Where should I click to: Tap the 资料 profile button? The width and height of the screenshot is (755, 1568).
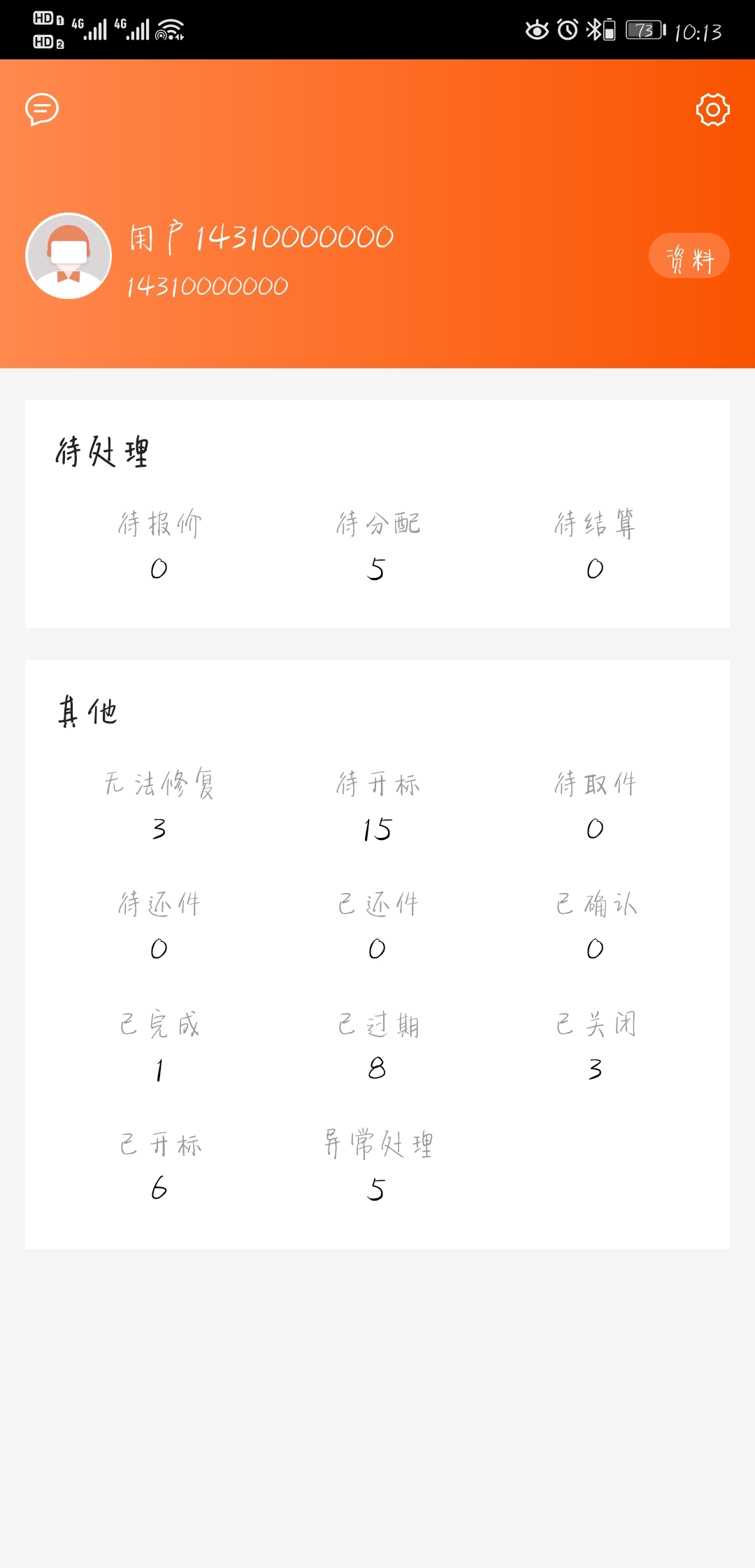pyautogui.click(x=689, y=255)
